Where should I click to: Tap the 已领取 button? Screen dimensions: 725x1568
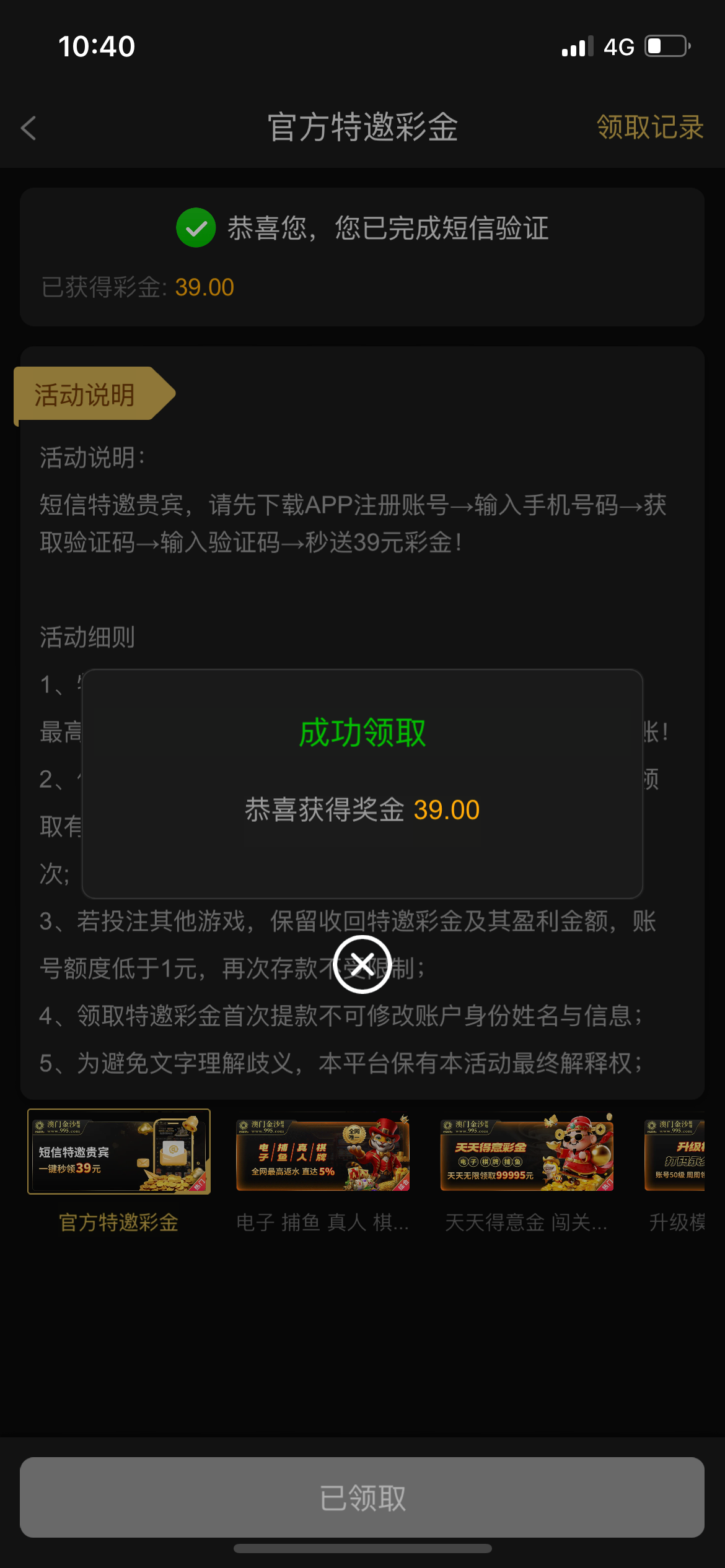click(362, 1497)
